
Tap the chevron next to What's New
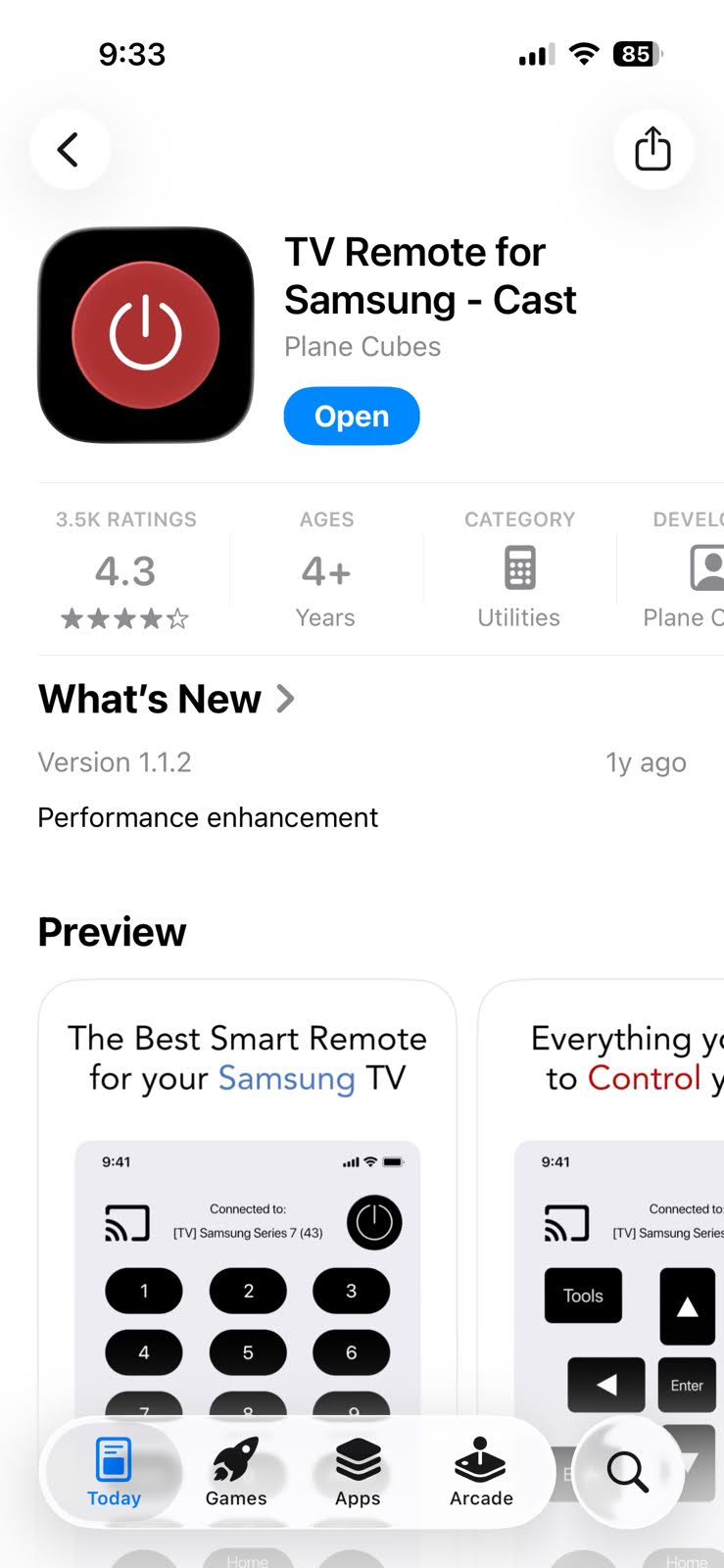(x=284, y=699)
